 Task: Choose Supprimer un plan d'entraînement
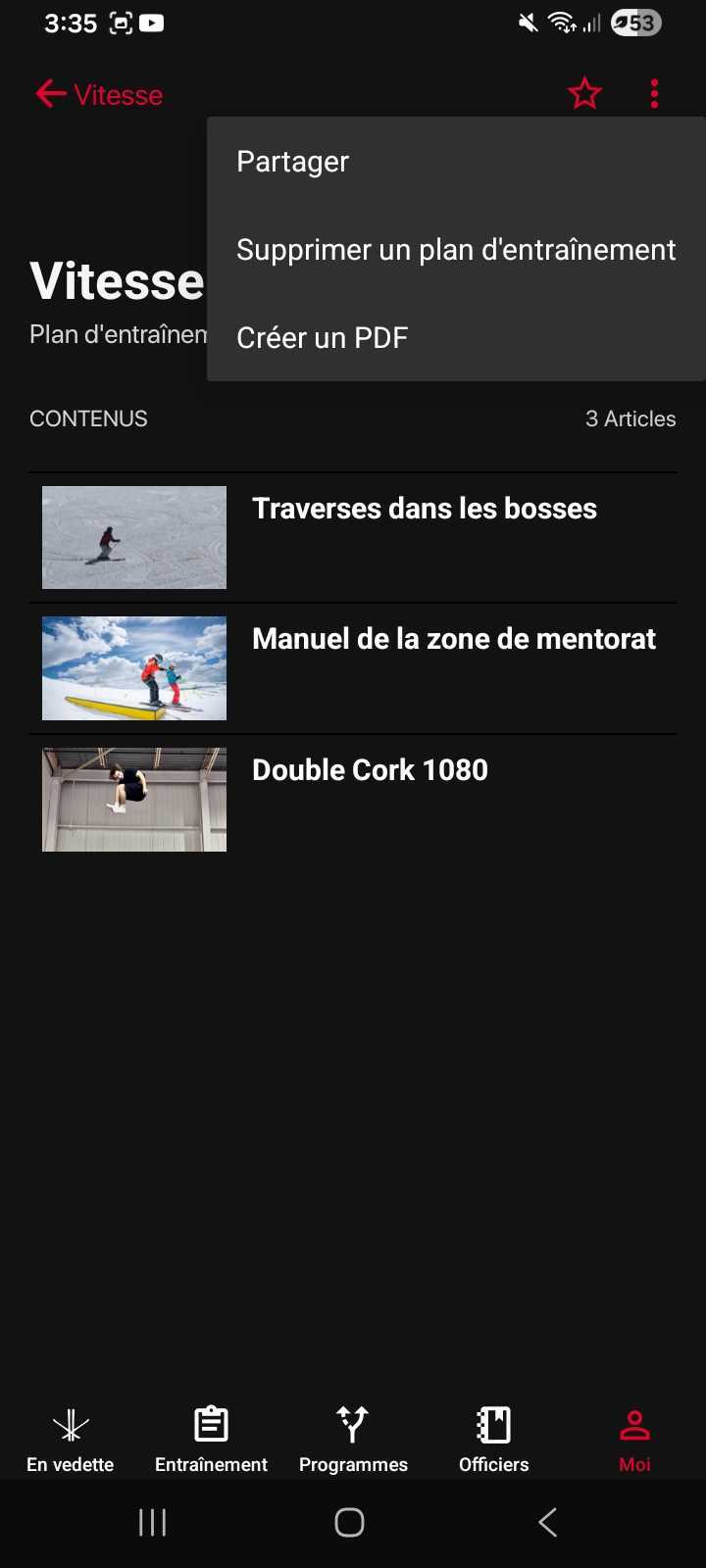[455, 249]
